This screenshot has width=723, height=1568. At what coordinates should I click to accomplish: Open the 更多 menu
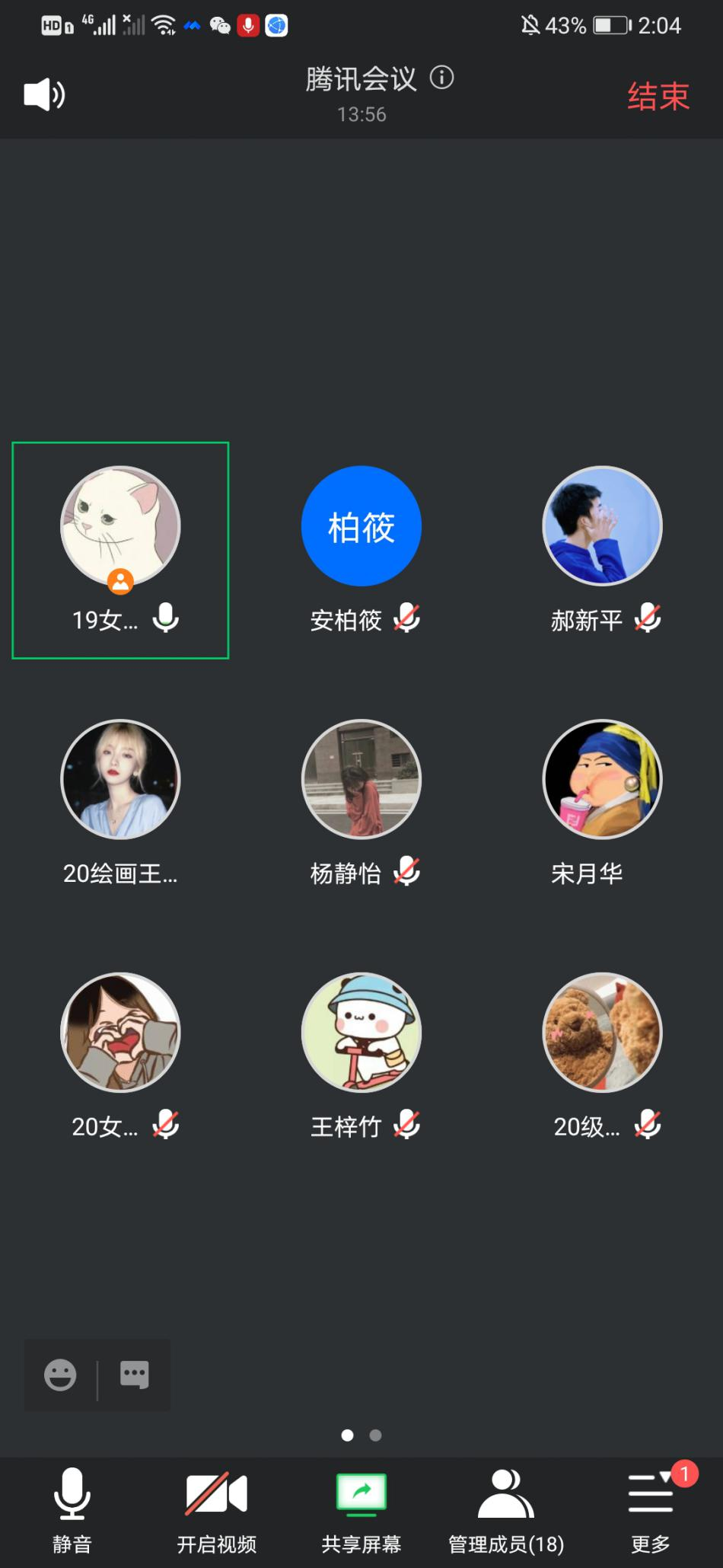tap(651, 1509)
